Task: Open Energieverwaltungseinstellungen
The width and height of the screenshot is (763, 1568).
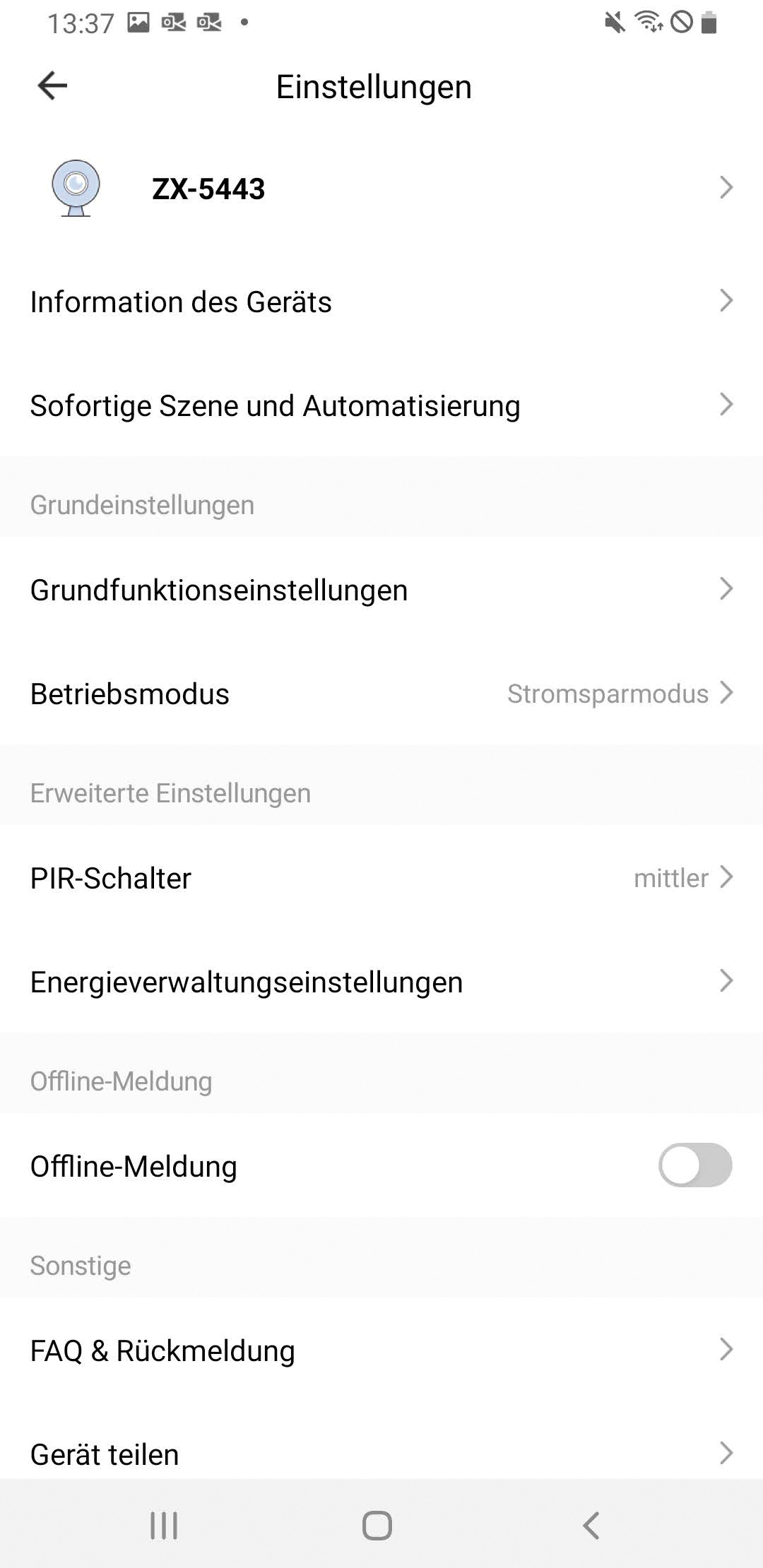Action: pos(381,982)
